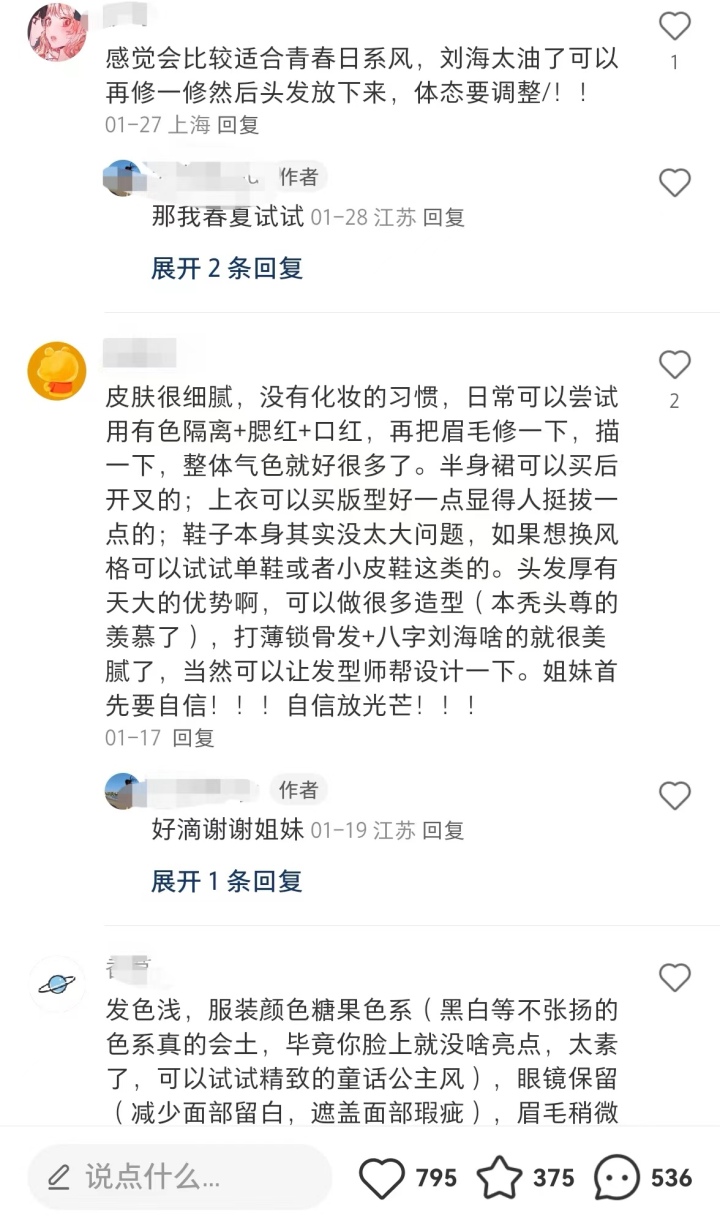Like the comment starting 发色浅
Screen dimensions: 720x1220
point(675,977)
